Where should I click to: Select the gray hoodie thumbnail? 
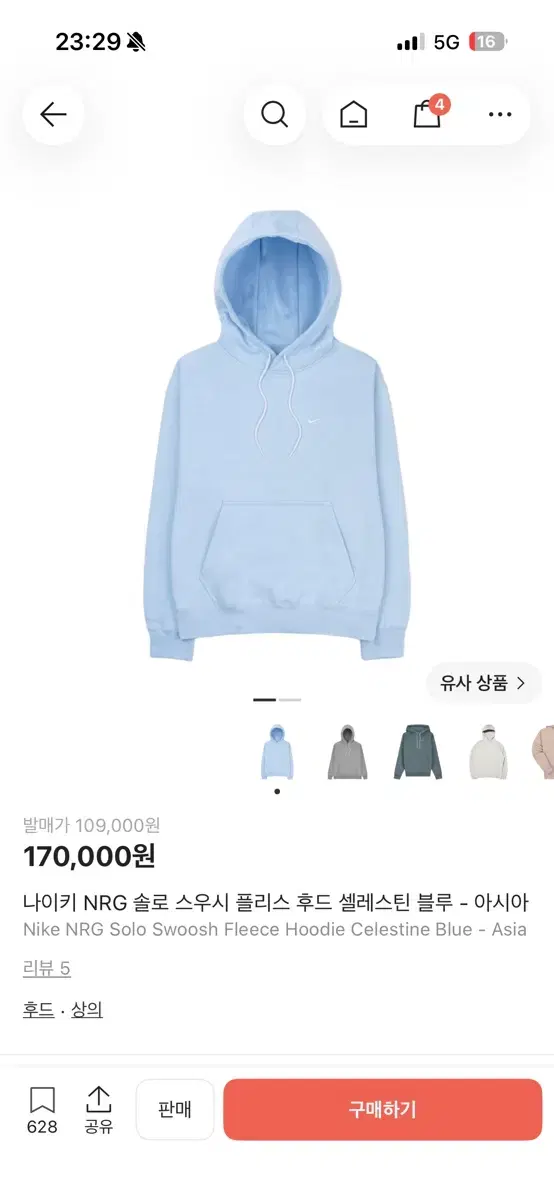[347, 753]
